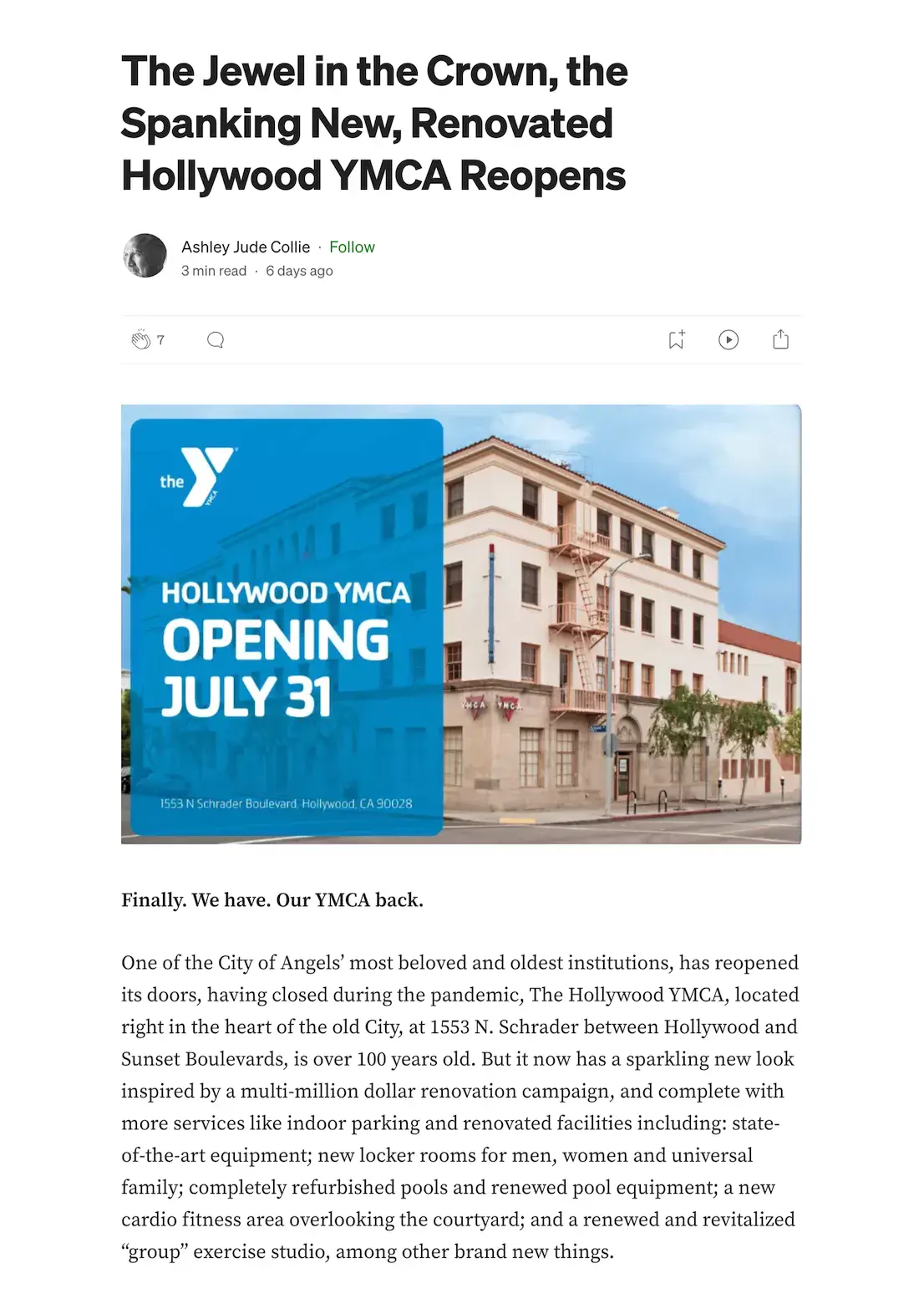Bookmark this YMCA article
Screen dimensions: 924x1309
[x=676, y=339]
